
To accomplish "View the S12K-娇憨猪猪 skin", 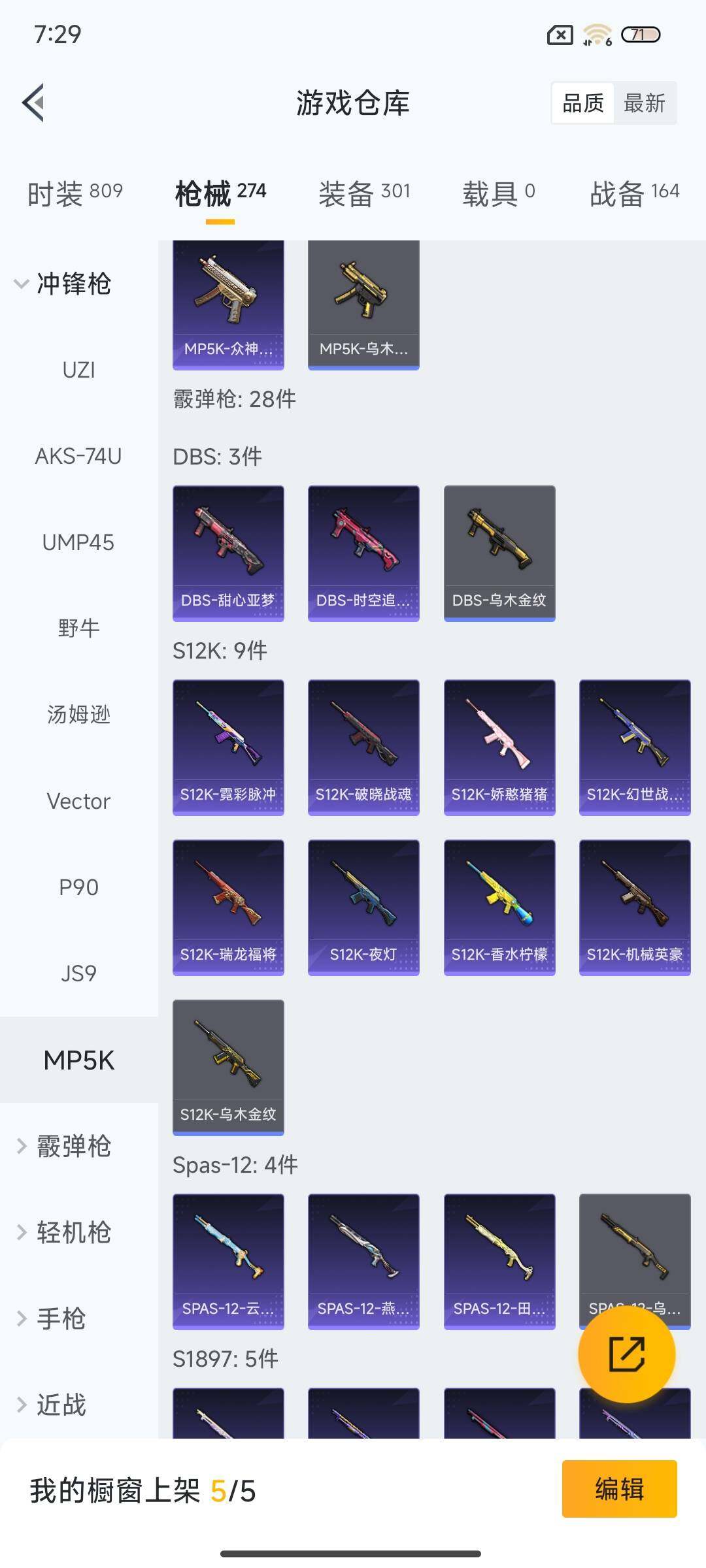I will 499,747.
